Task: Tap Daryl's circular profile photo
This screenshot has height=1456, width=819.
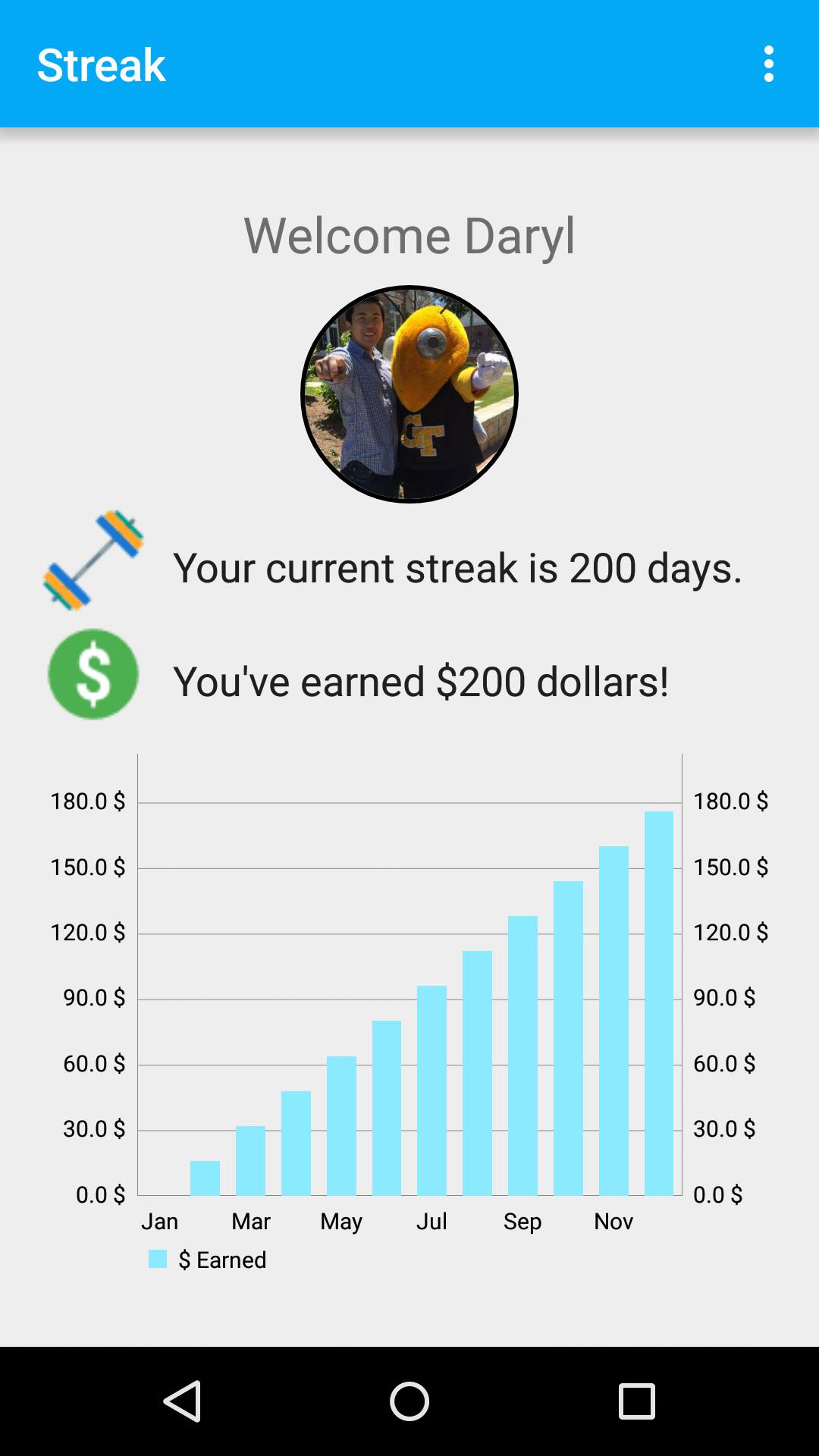Action: coord(409,394)
